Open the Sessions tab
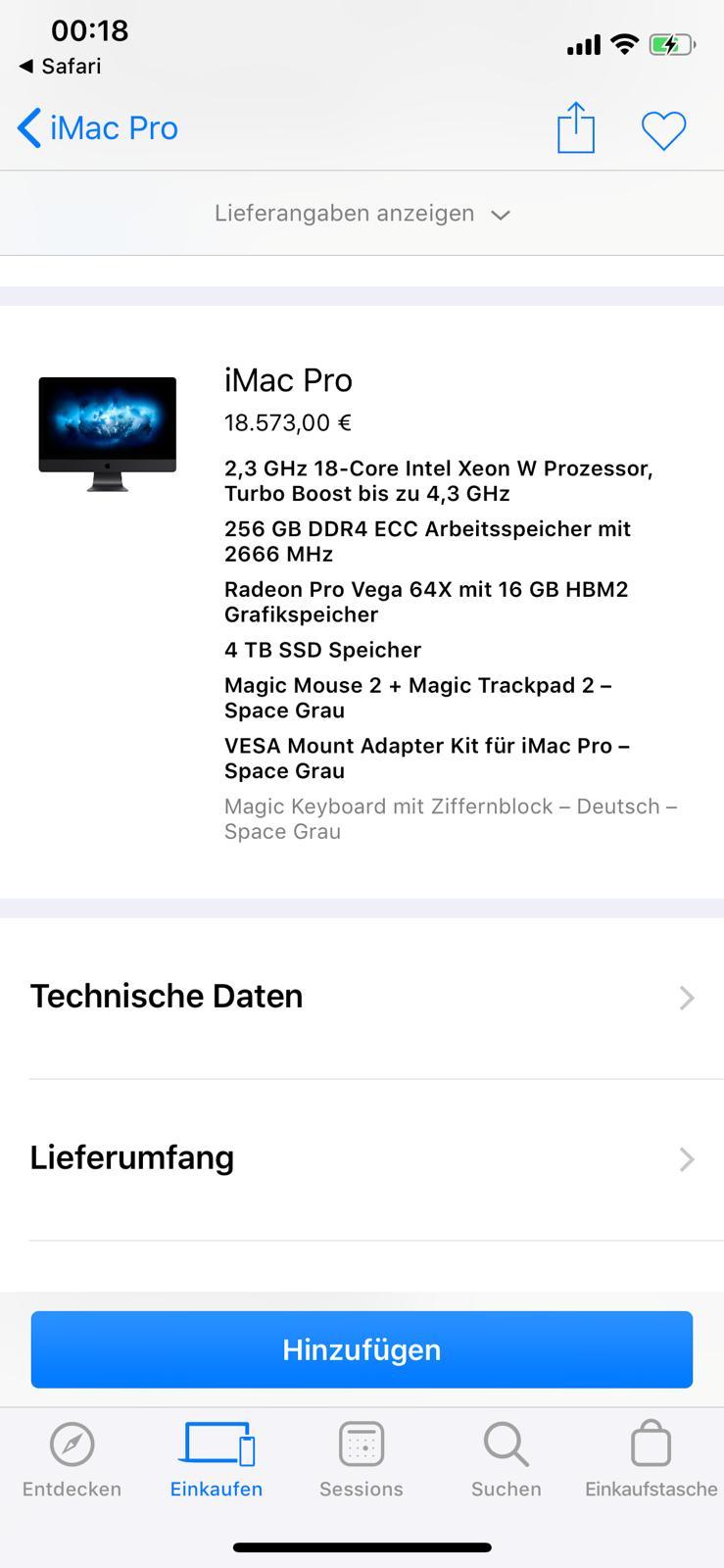Viewport: 724px width, 1568px height. click(362, 1459)
